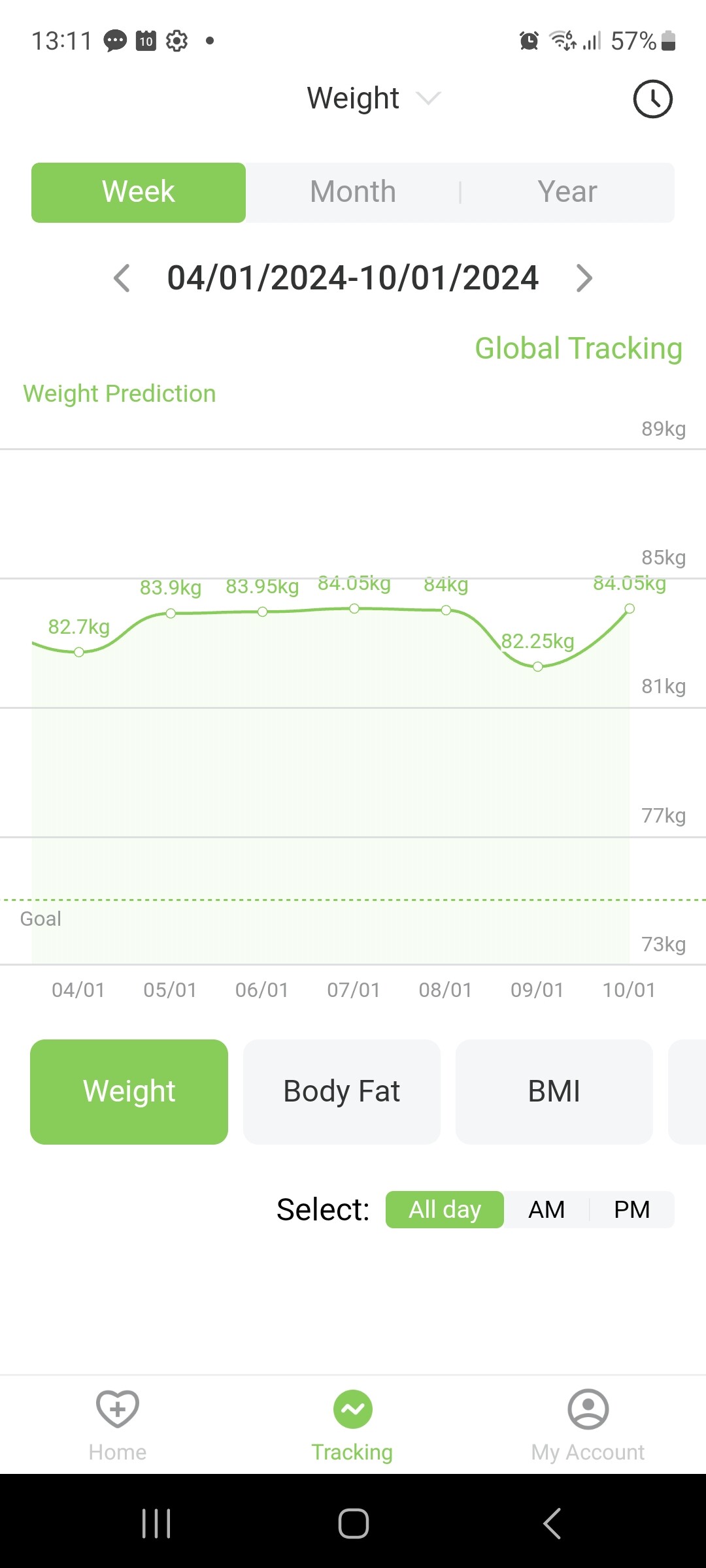Go to the previous week
The image size is (706, 1568).
pos(122,278)
